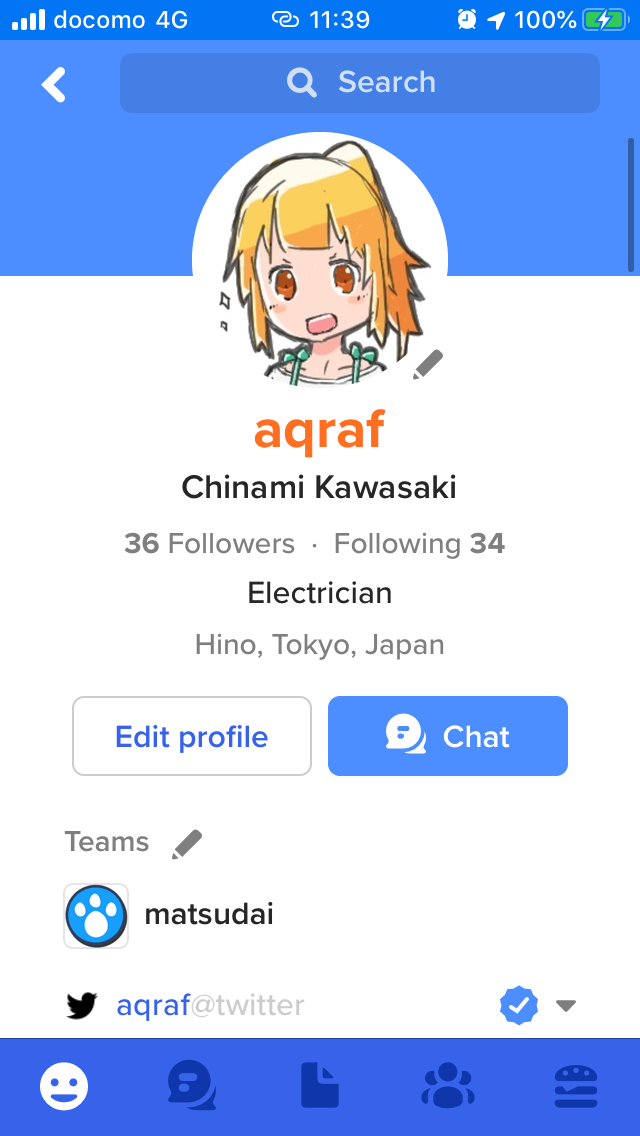640x1136 pixels.
Task: Edit Teams using the pencil icon
Action: [x=186, y=844]
